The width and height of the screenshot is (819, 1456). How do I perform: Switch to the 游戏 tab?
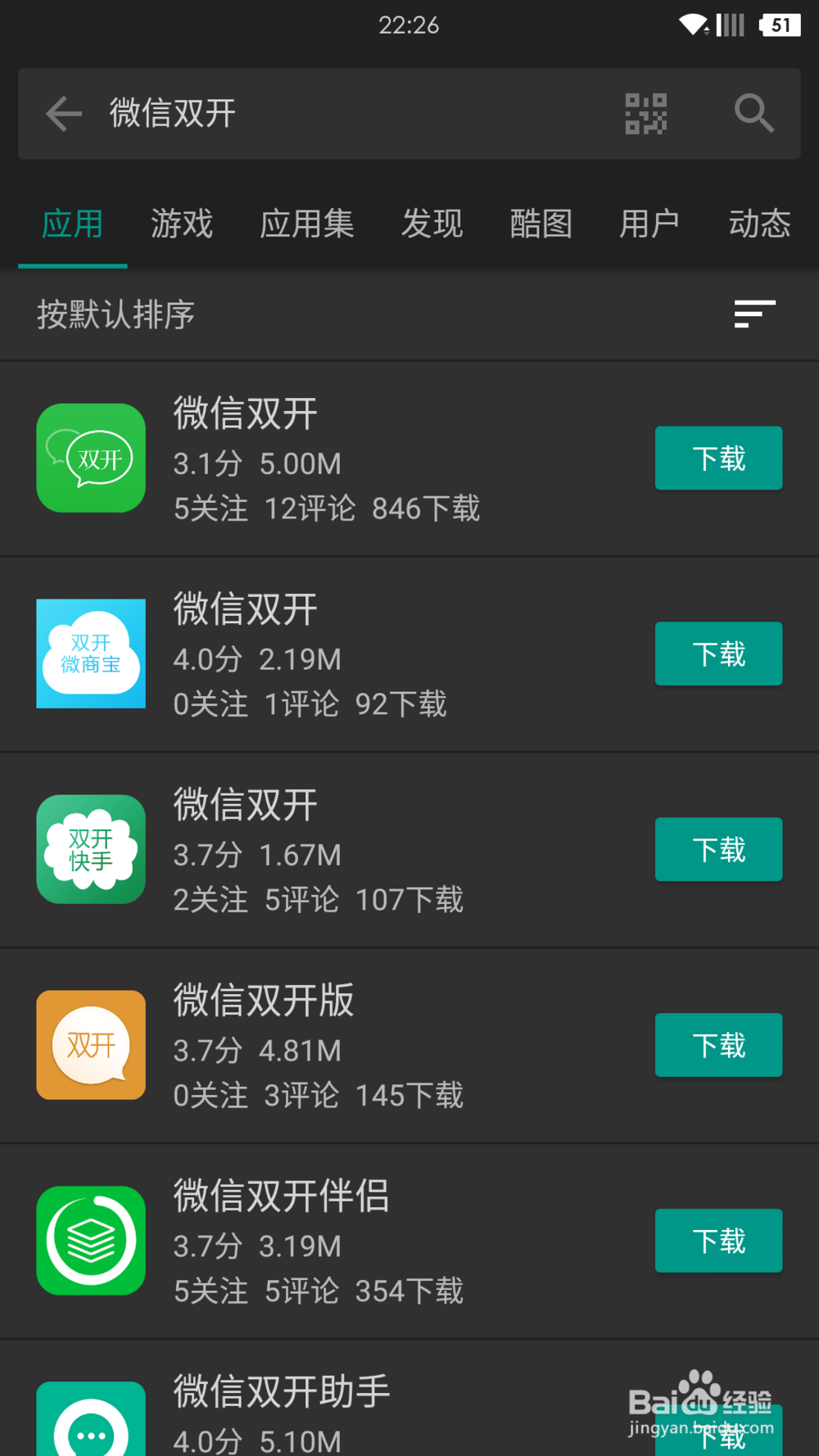point(182,224)
